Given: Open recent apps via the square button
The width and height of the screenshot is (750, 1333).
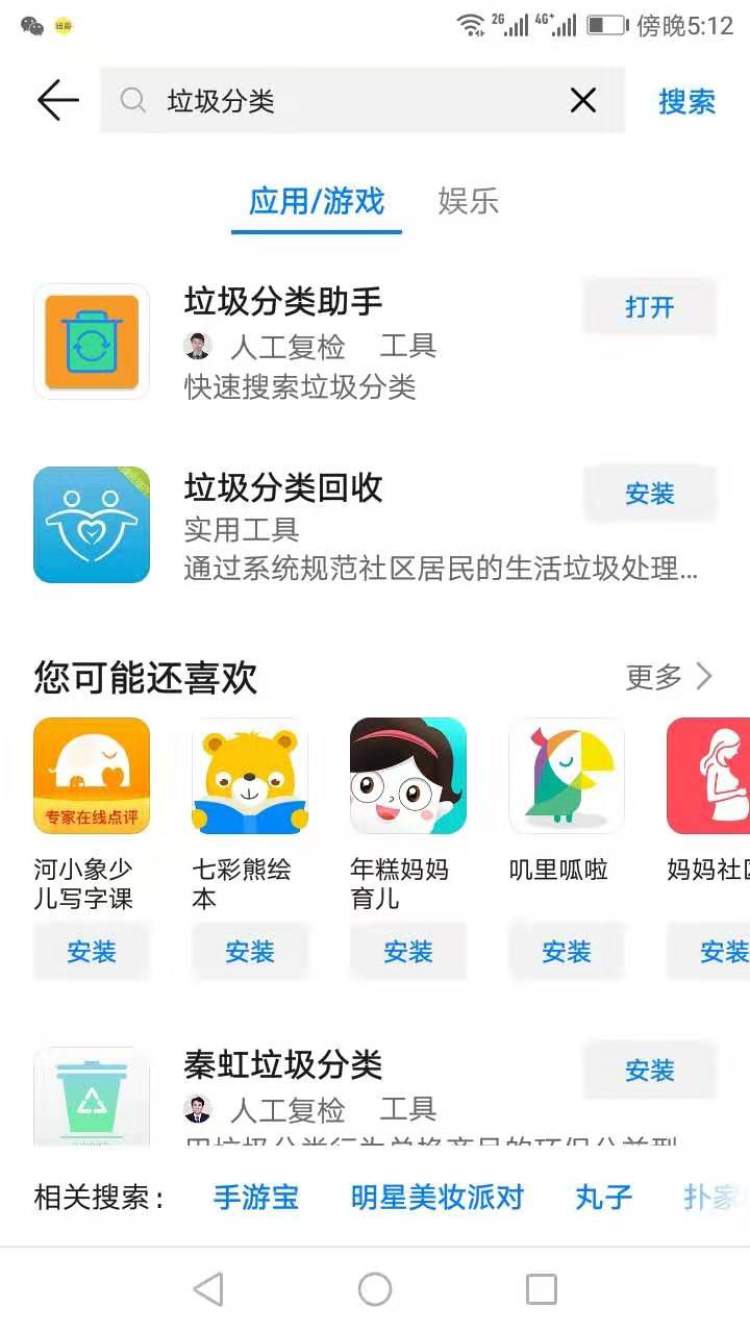Looking at the screenshot, I should 541,1289.
